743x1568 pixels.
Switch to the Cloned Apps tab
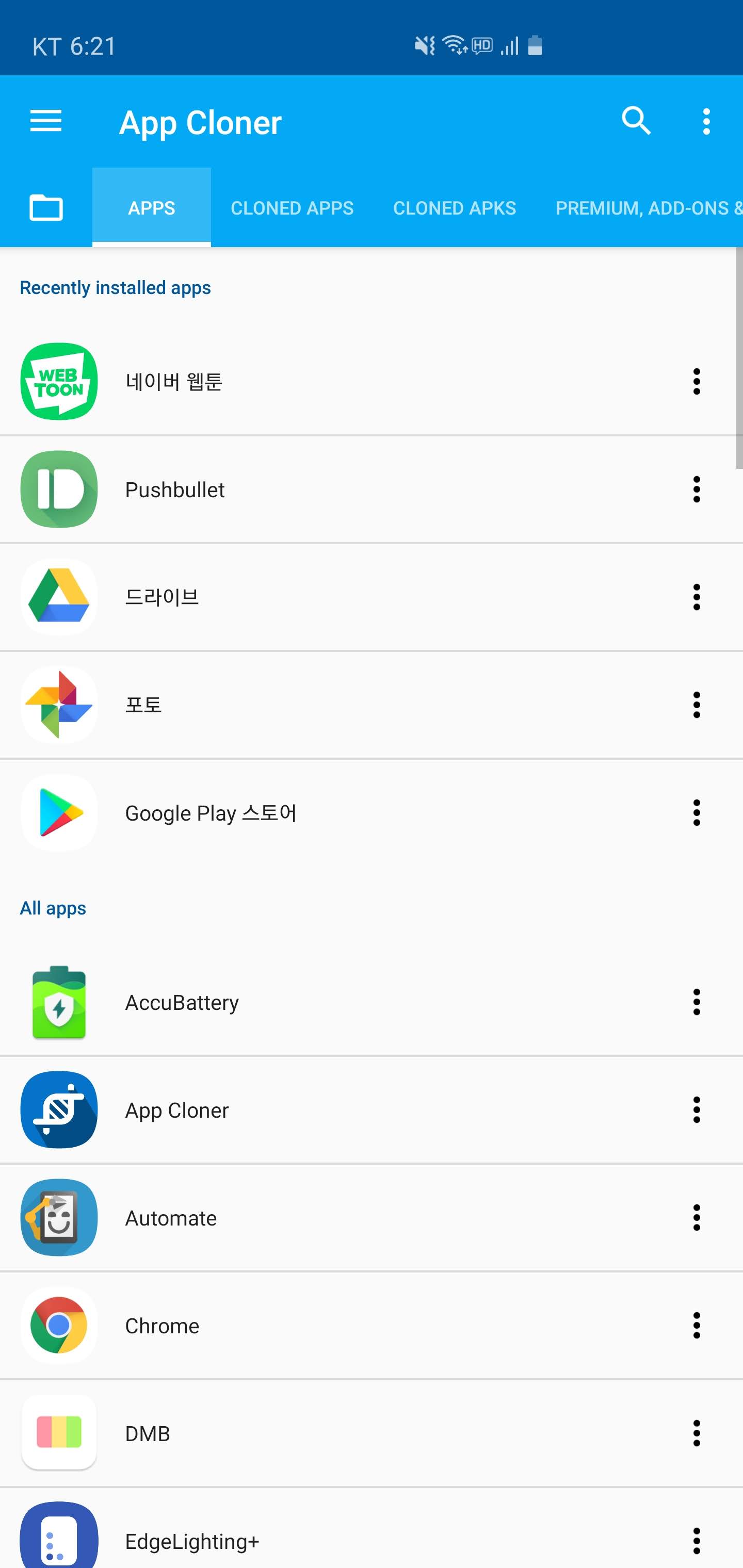click(292, 208)
